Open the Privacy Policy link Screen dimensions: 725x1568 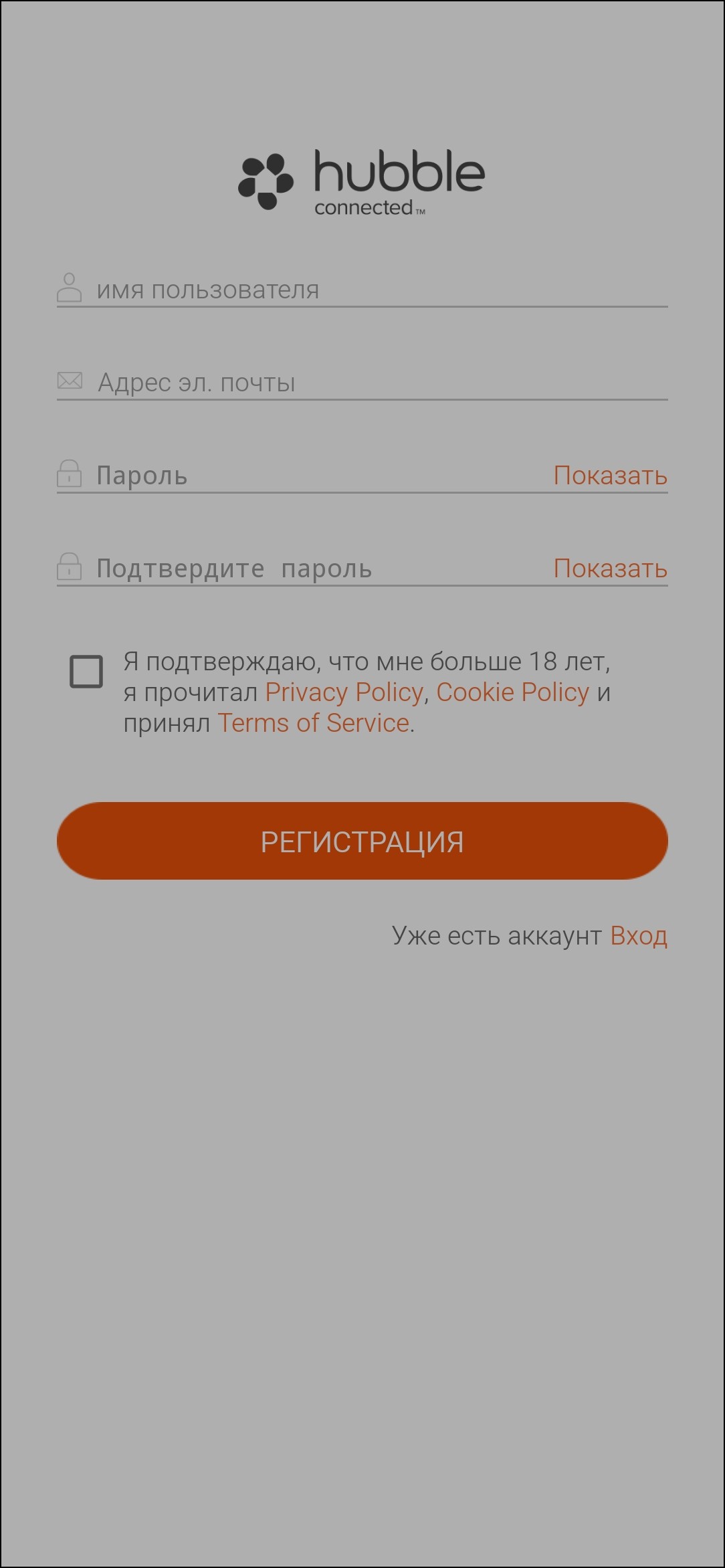coord(344,692)
